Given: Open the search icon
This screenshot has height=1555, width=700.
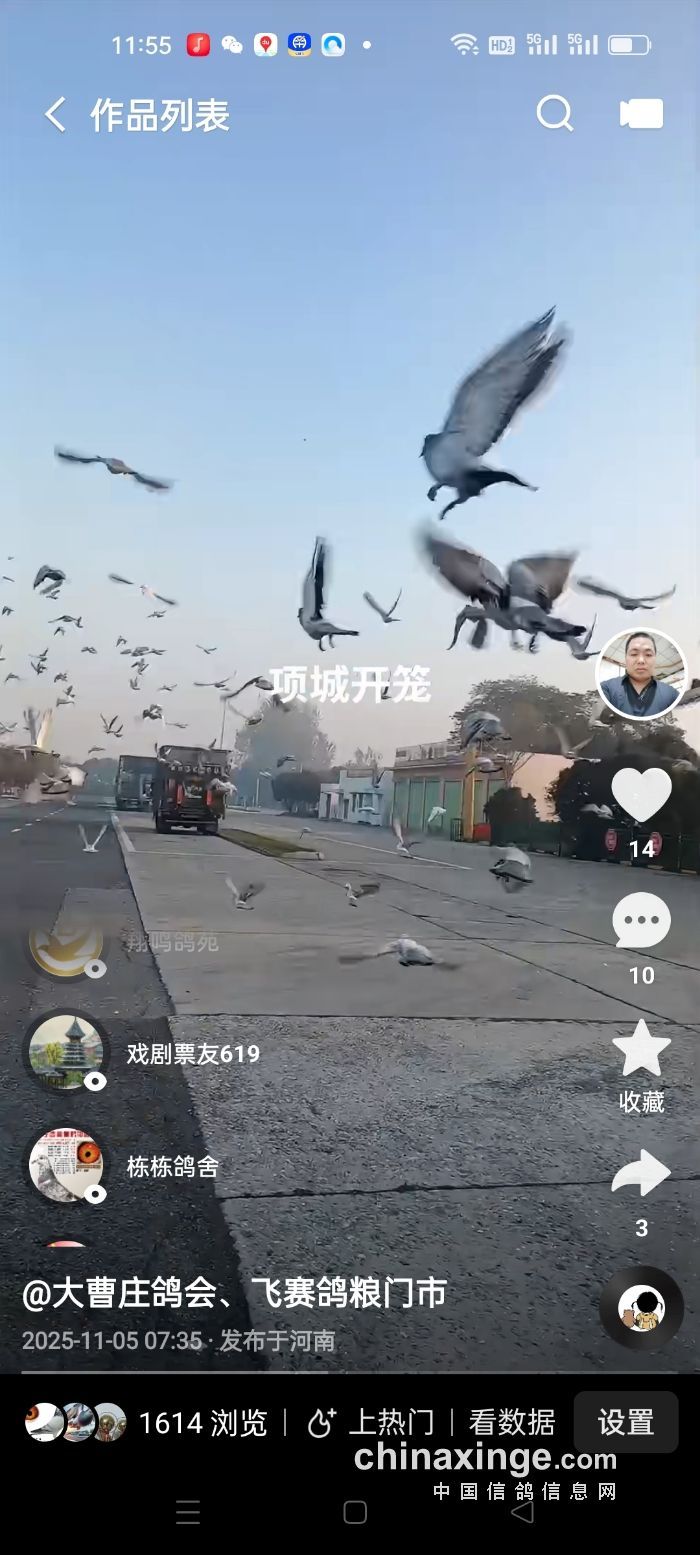Looking at the screenshot, I should tap(554, 114).
